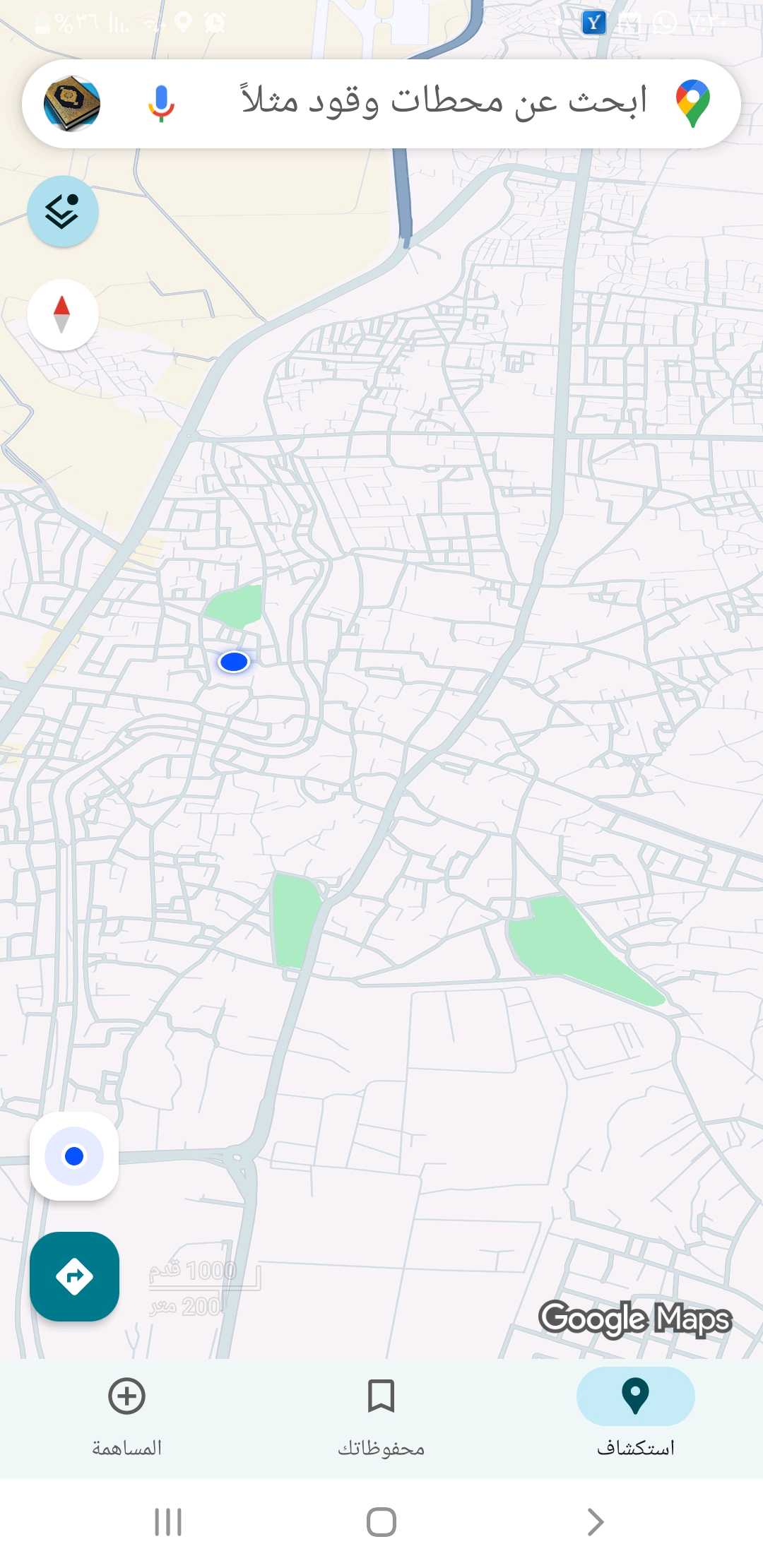This screenshot has height=1568, width=763.
Task: Open Contribute via the plus icon
Action: (x=126, y=1395)
